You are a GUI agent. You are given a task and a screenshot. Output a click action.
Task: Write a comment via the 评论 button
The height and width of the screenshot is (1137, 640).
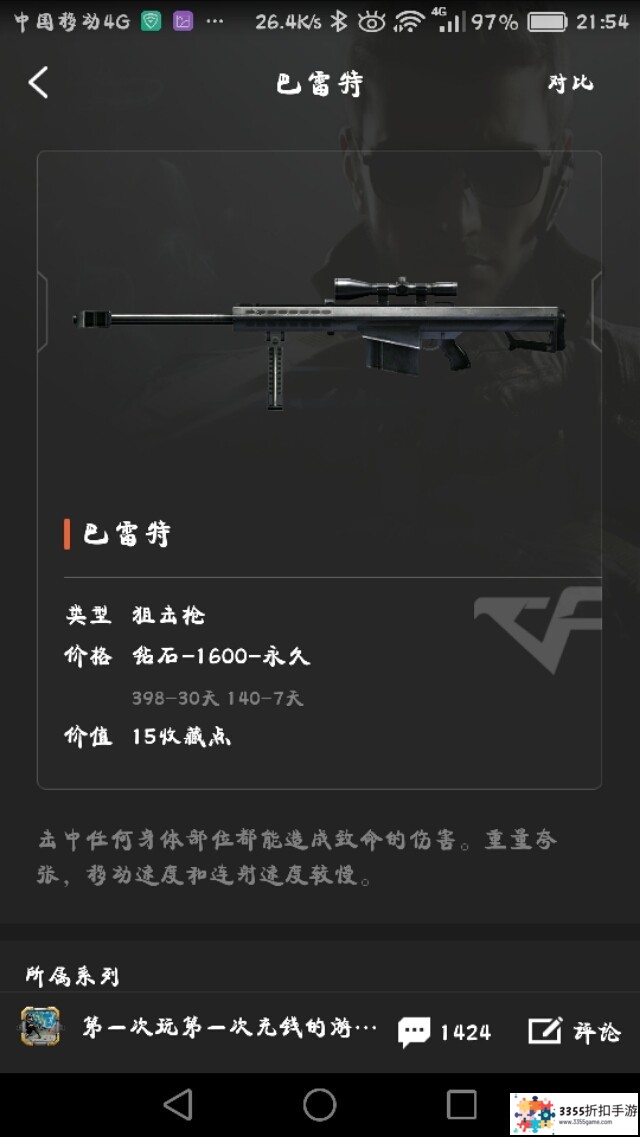pos(575,1032)
